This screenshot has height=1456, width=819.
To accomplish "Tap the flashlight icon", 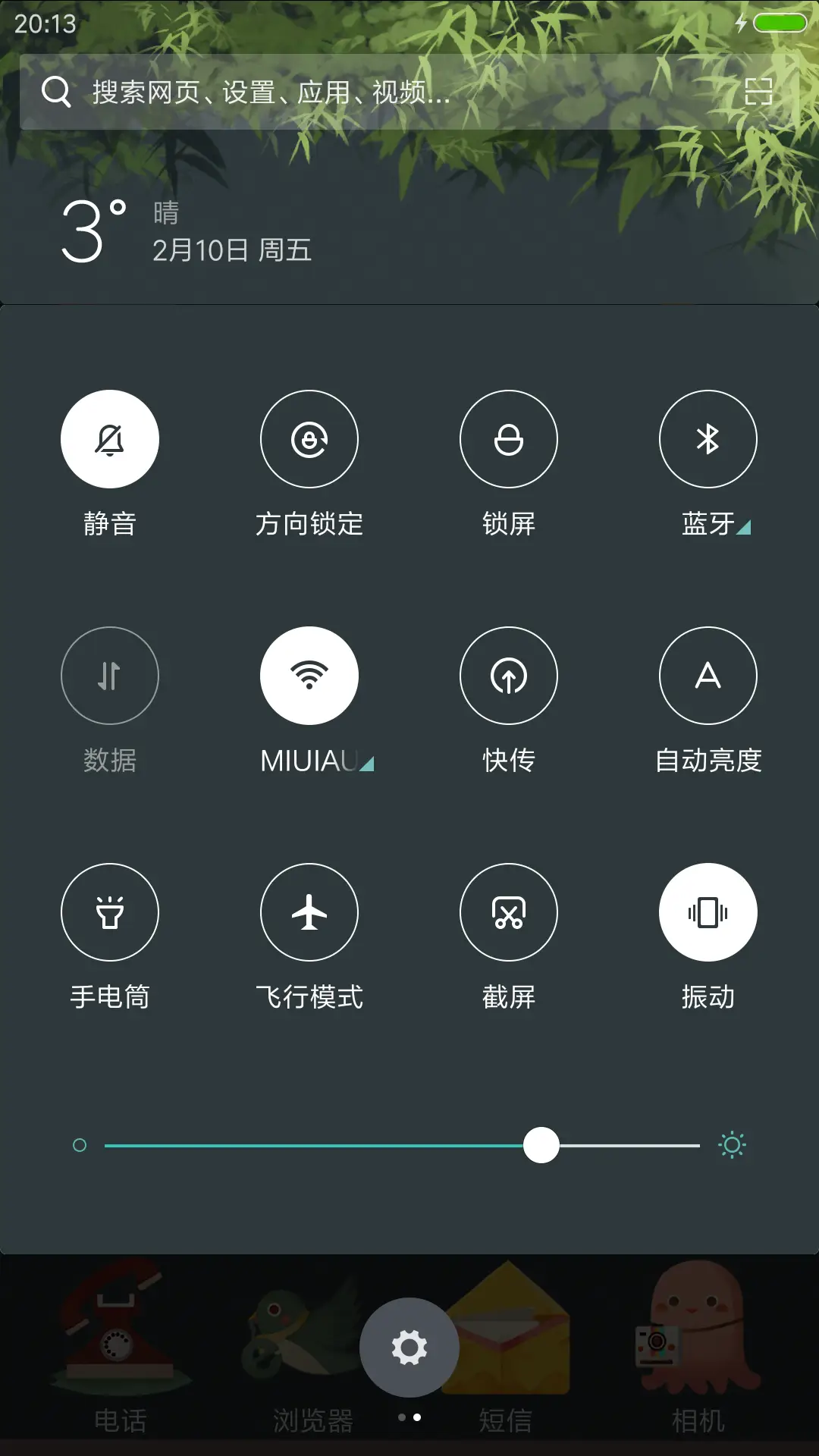I will [110, 912].
